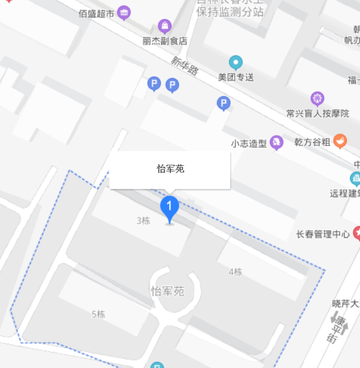
Task: Tap the blue location pin numbered 1
Action: pyautogui.click(x=170, y=209)
